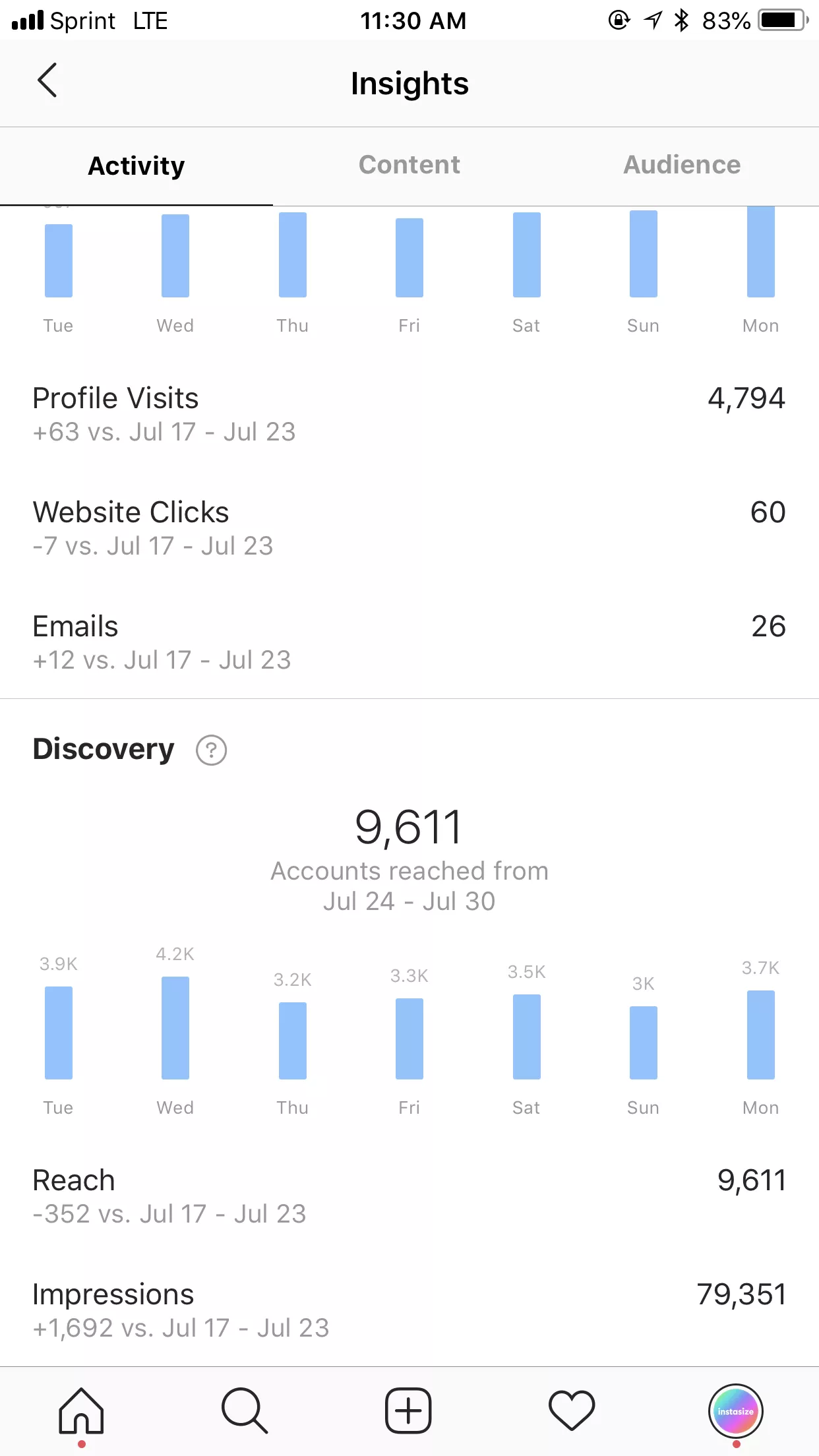Tap the Bluetooth status bar icon
Image resolution: width=819 pixels, height=1456 pixels.
[x=682, y=20]
